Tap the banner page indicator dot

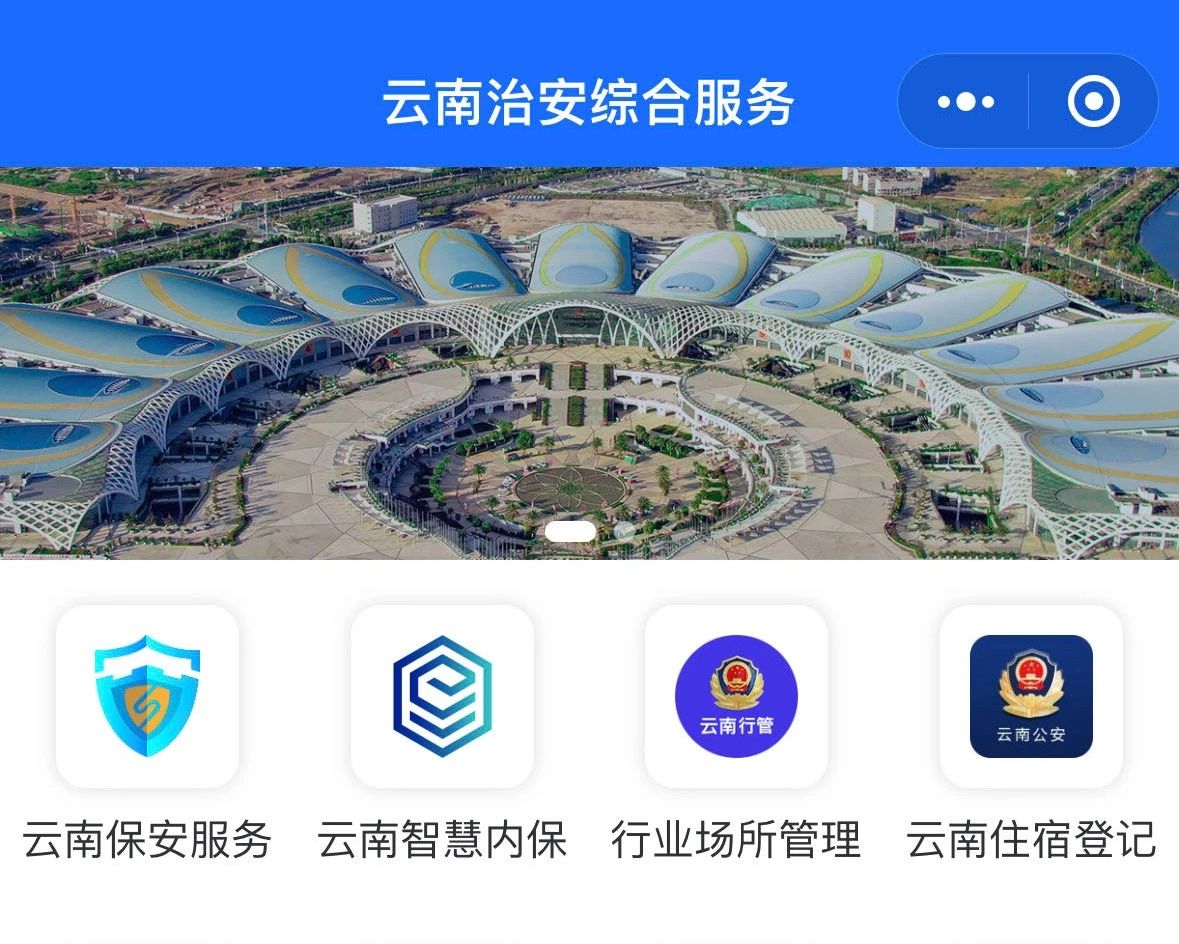571,532
